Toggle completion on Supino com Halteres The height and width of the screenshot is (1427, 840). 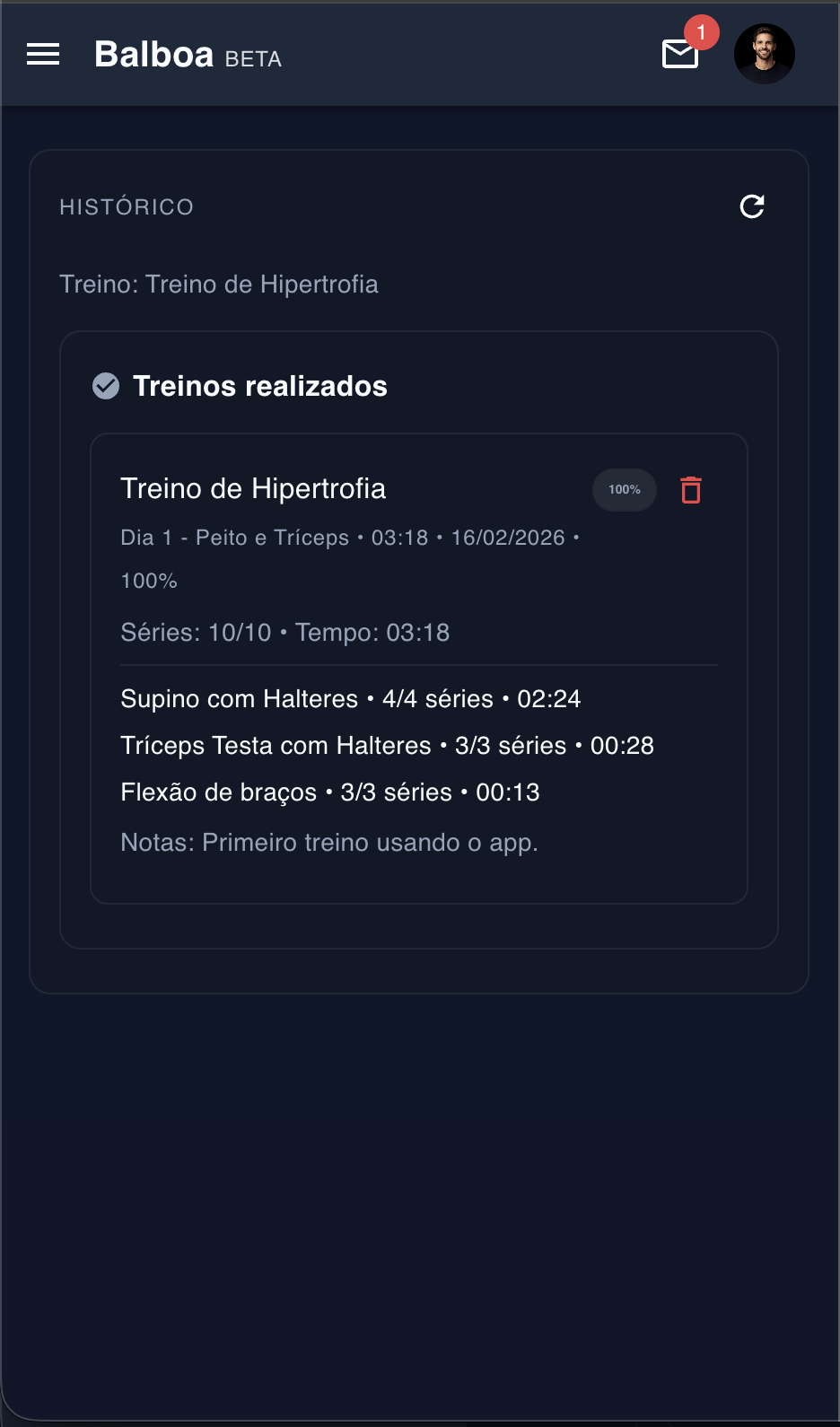click(x=350, y=699)
